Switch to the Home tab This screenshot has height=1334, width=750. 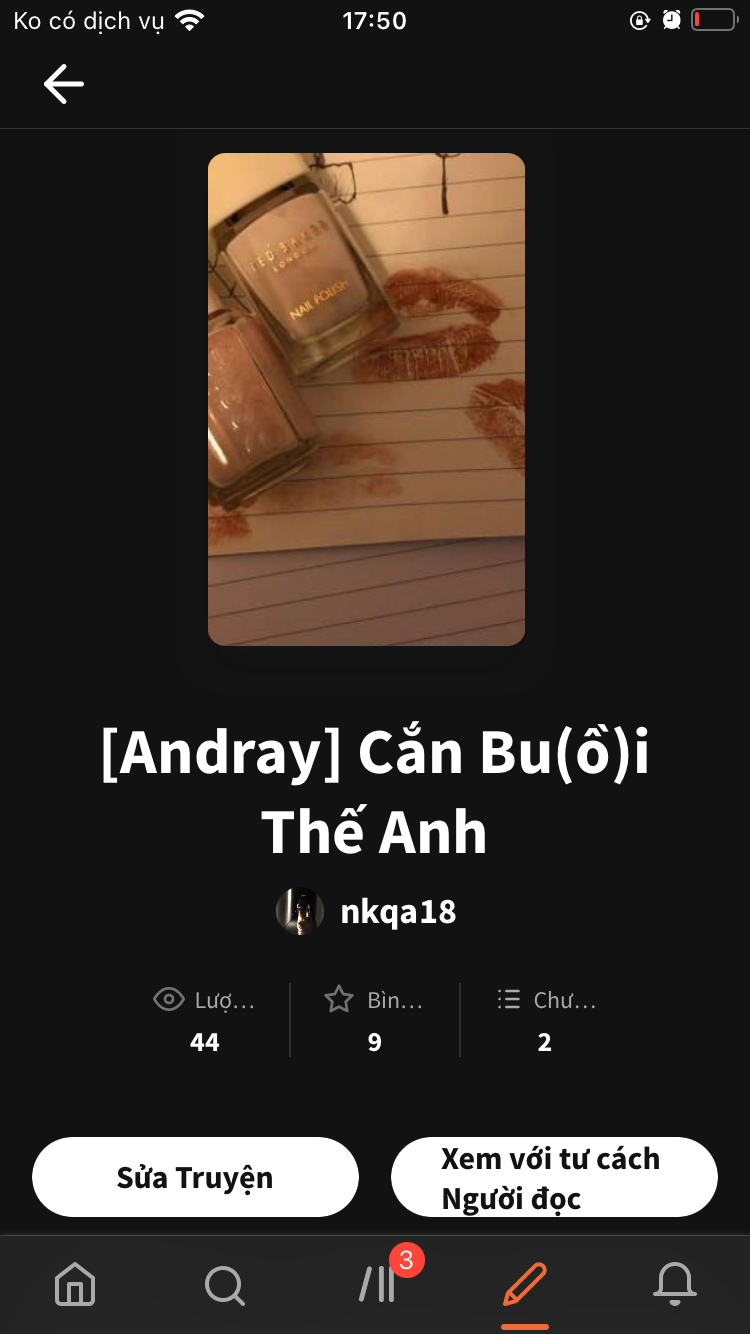(75, 1283)
